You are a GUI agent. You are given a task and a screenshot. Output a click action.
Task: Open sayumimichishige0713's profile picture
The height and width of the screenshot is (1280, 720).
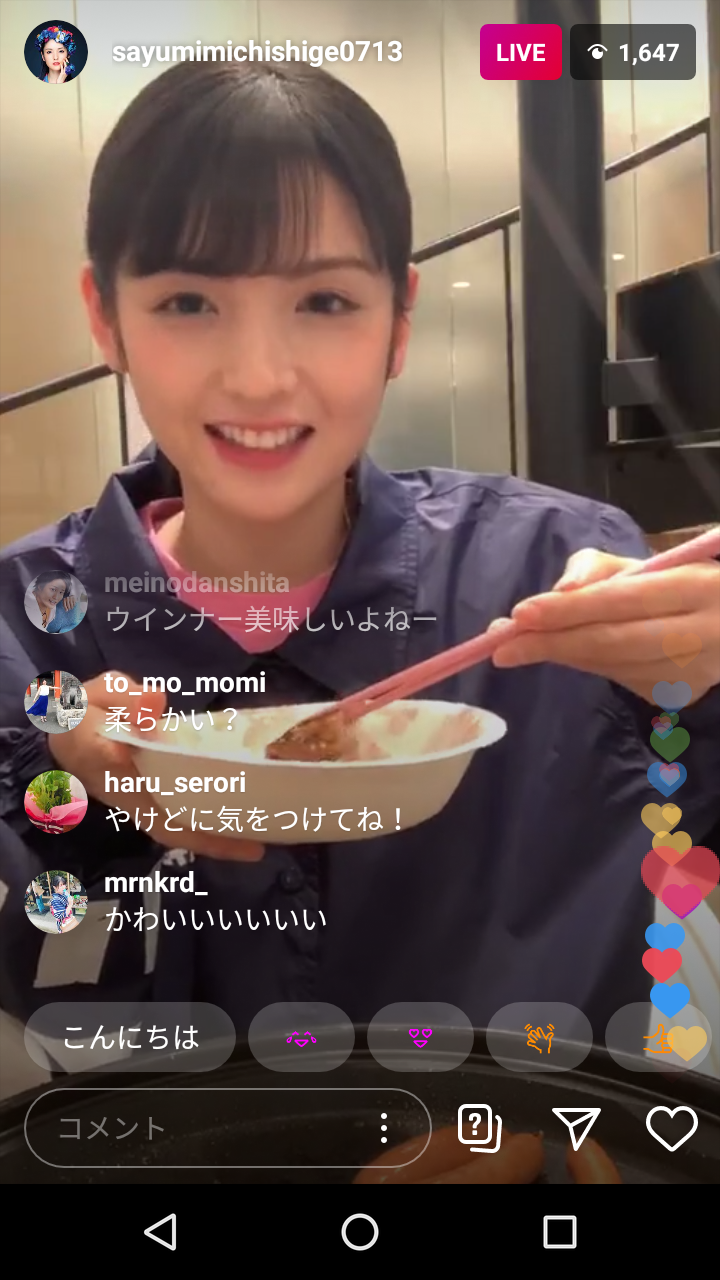[x=56, y=52]
